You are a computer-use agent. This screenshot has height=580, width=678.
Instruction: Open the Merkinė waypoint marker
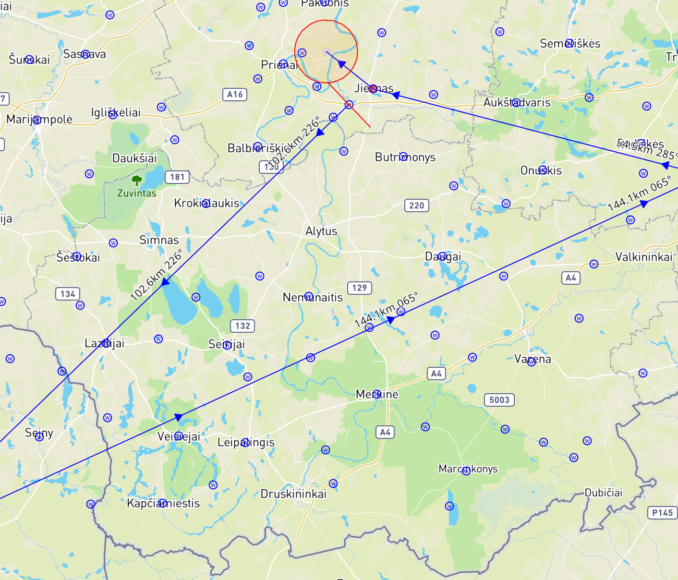pyautogui.click(x=377, y=394)
